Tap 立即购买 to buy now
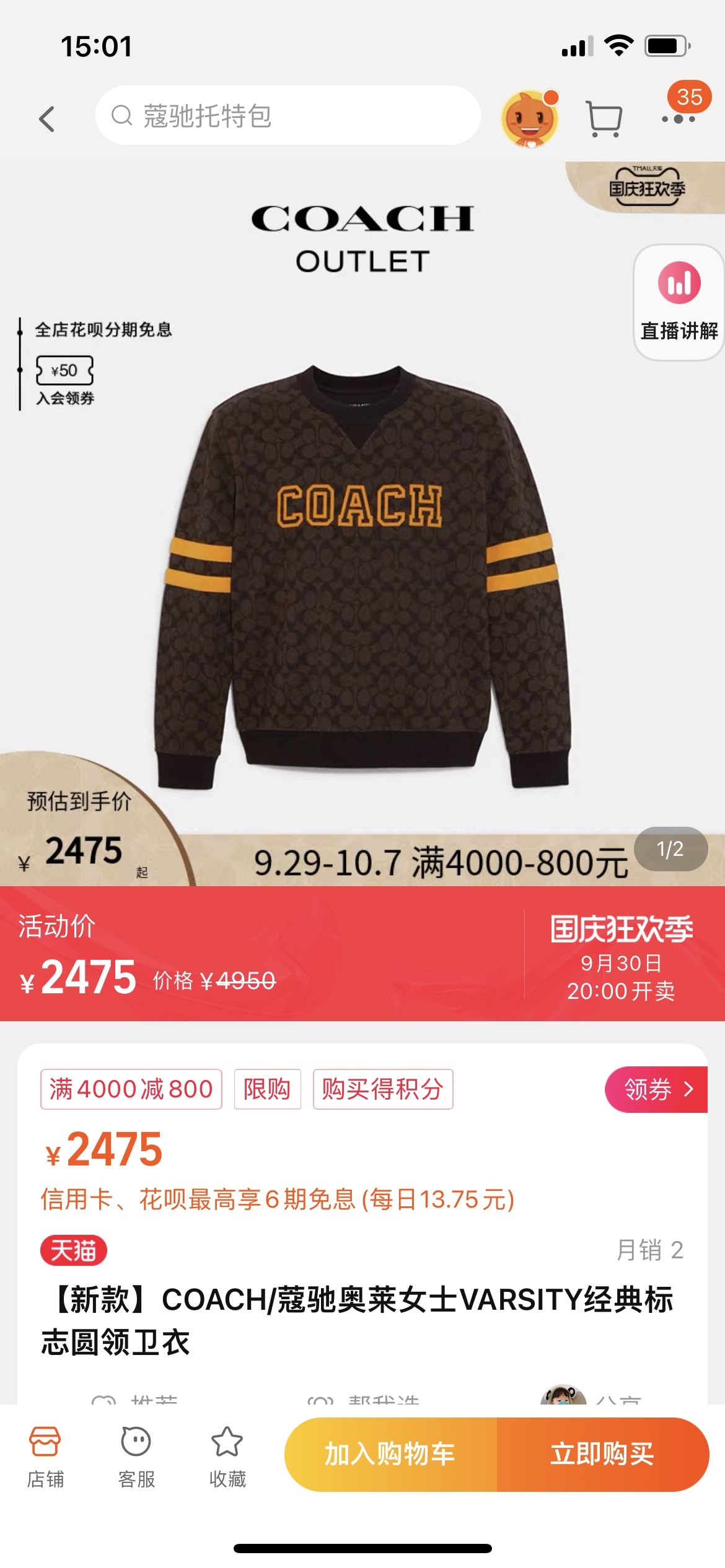The image size is (725, 1568). (x=602, y=1454)
